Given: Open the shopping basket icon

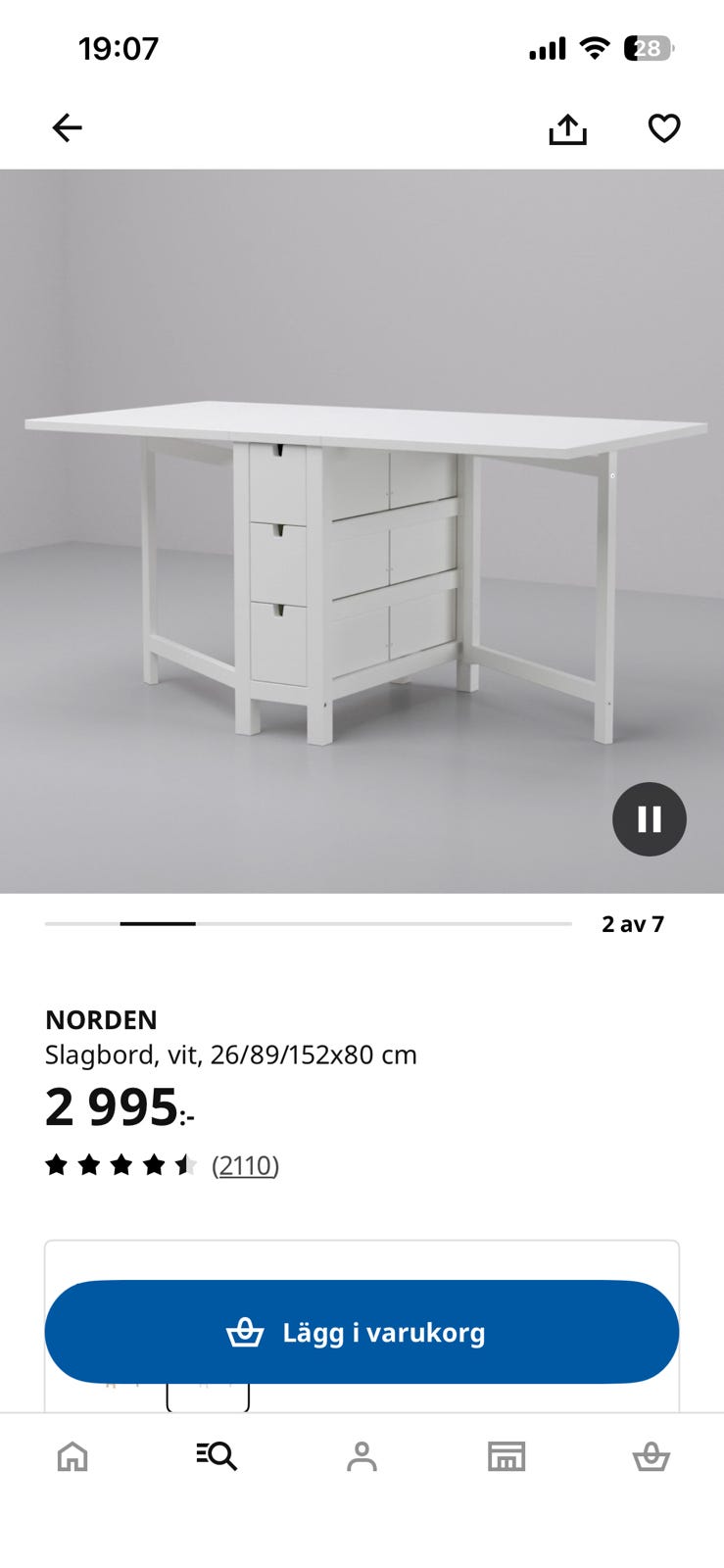Looking at the screenshot, I should pyautogui.click(x=651, y=1456).
